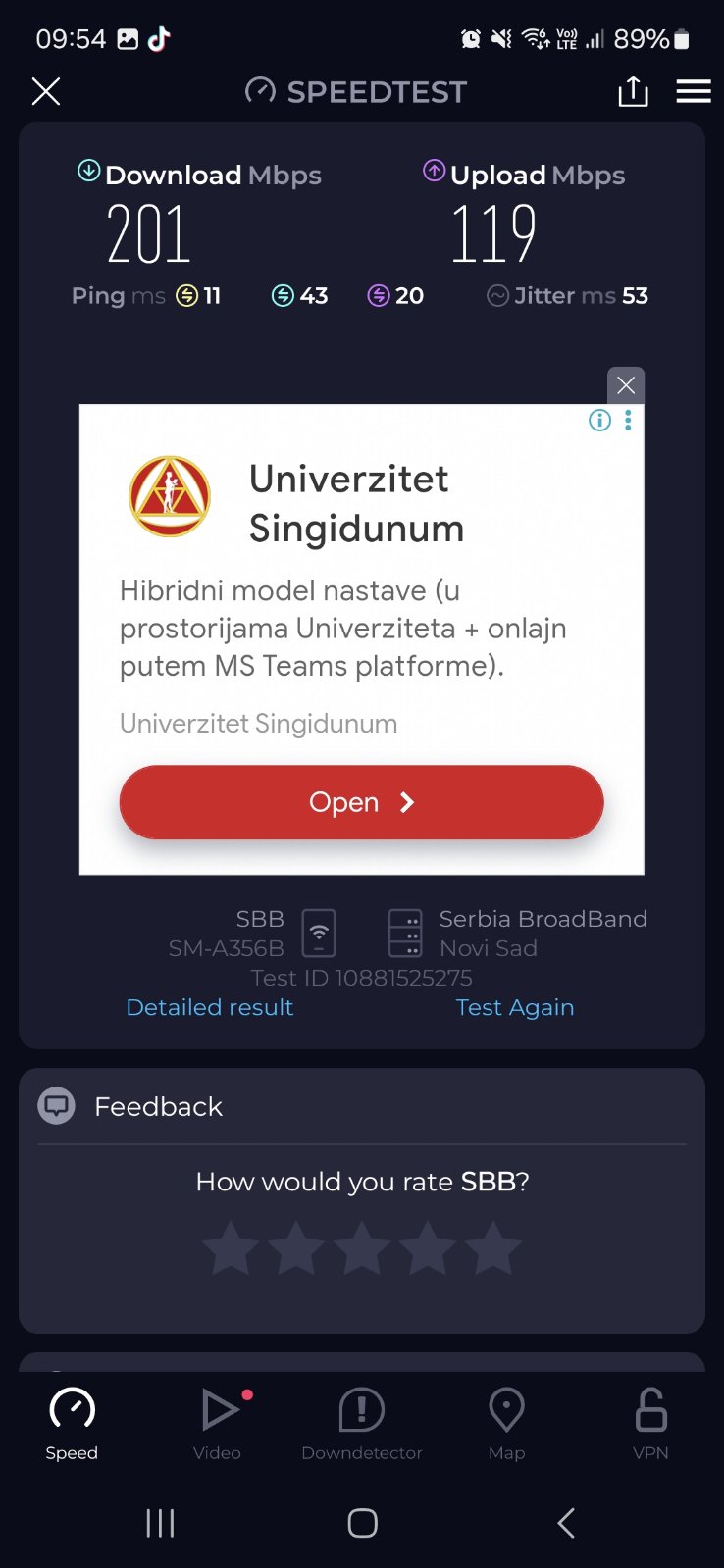Close the speed test results

[46, 92]
